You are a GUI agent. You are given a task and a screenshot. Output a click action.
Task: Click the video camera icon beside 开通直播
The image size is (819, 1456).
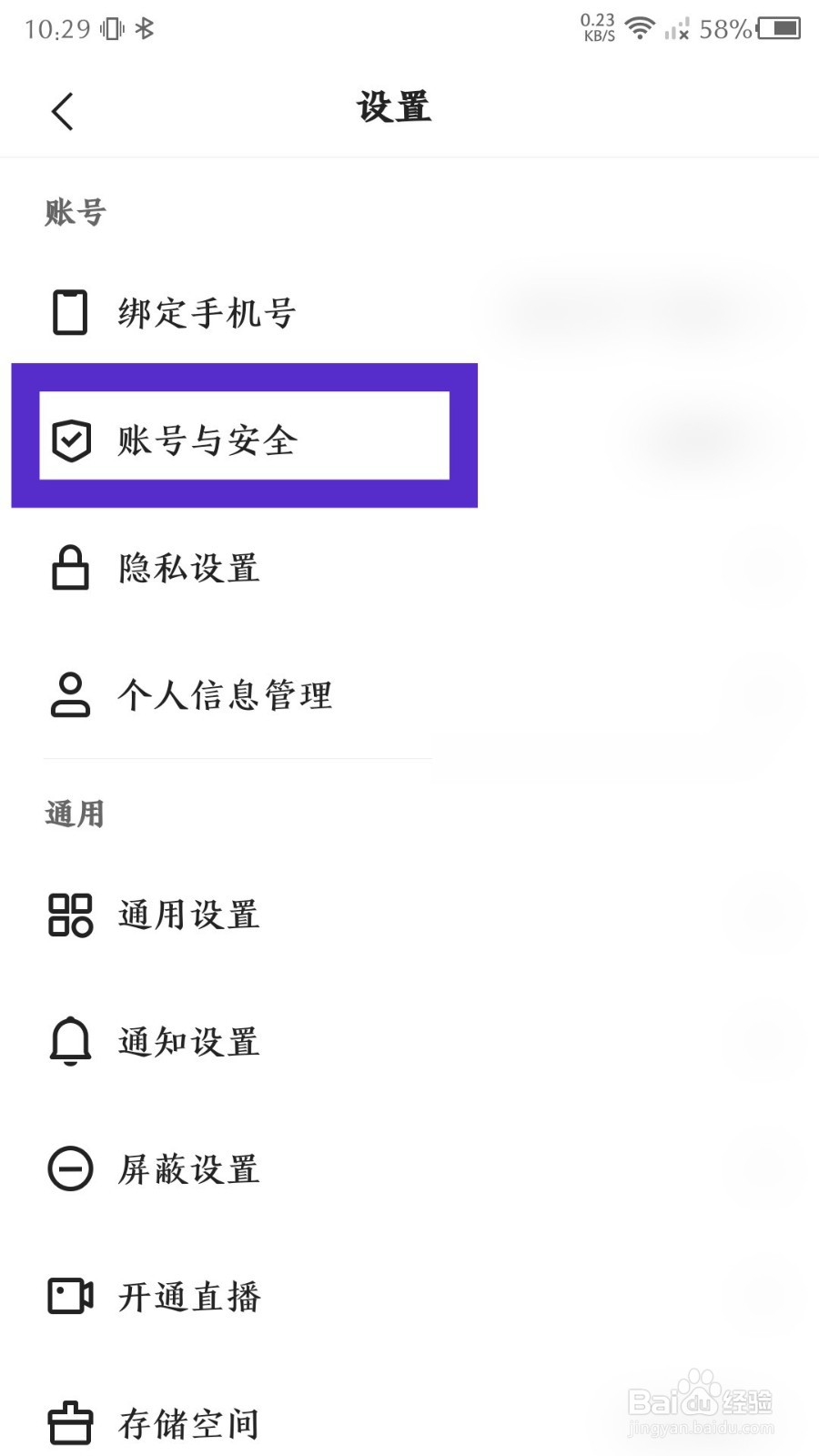pyautogui.click(x=68, y=1297)
